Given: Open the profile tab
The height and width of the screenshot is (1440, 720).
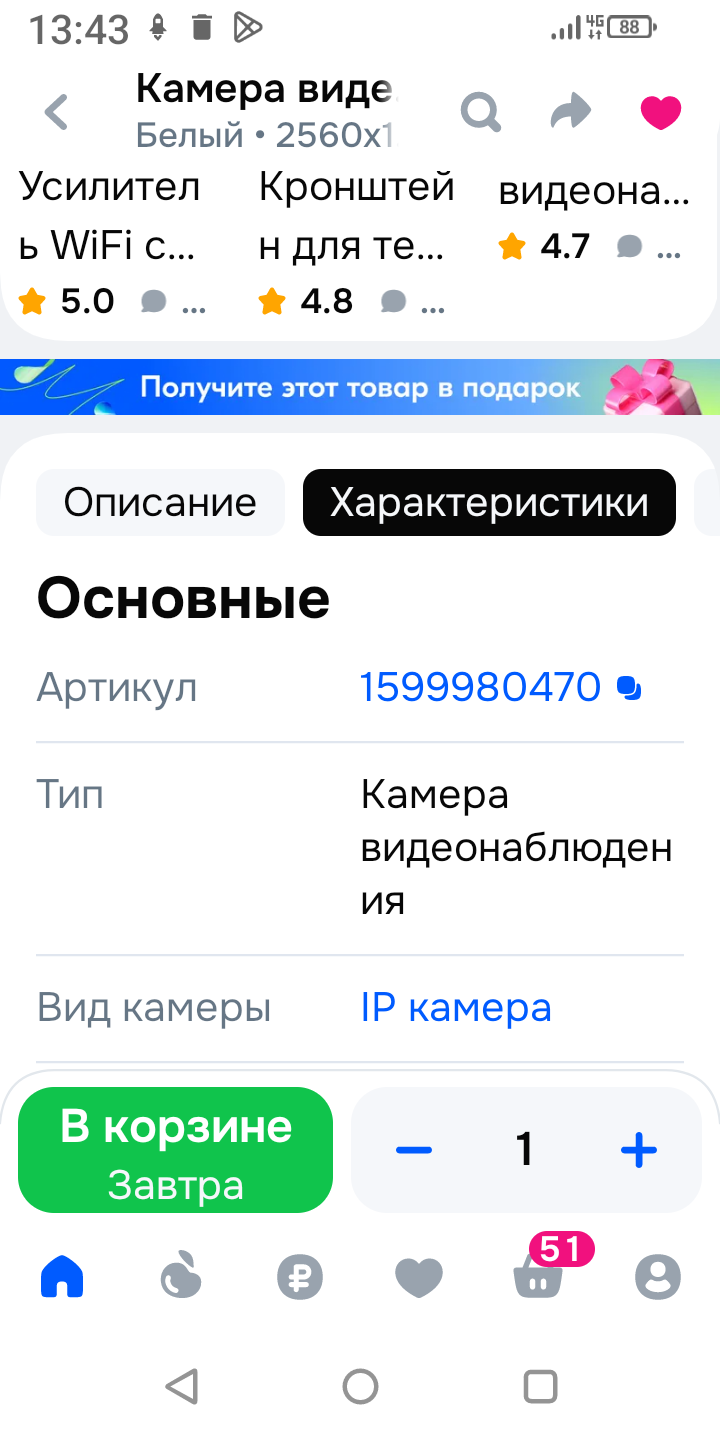Looking at the screenshot, I should (x=657, y=1277).
